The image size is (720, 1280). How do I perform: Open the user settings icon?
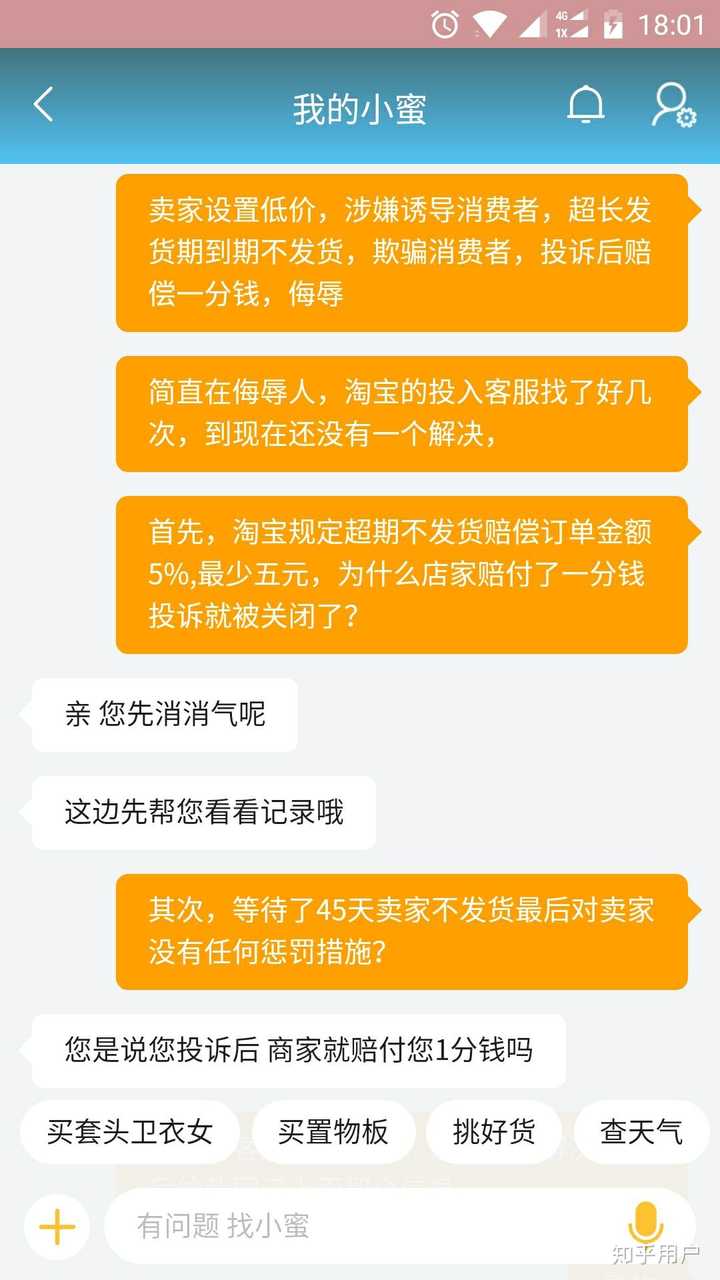[673, 105]
